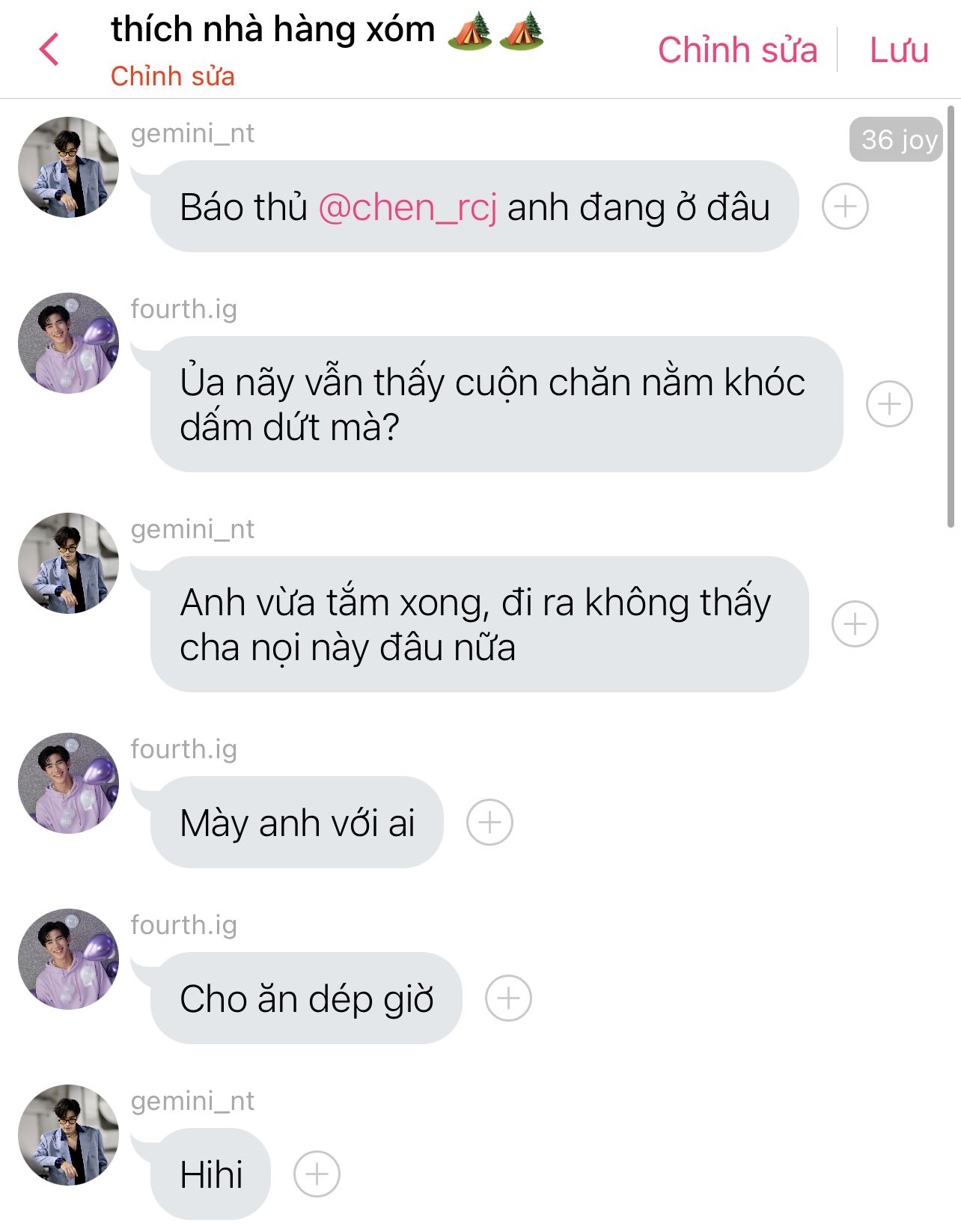Edit the "Mày anh với ai" bubble
Viewport: 961px width, 1232px height.
297,823
